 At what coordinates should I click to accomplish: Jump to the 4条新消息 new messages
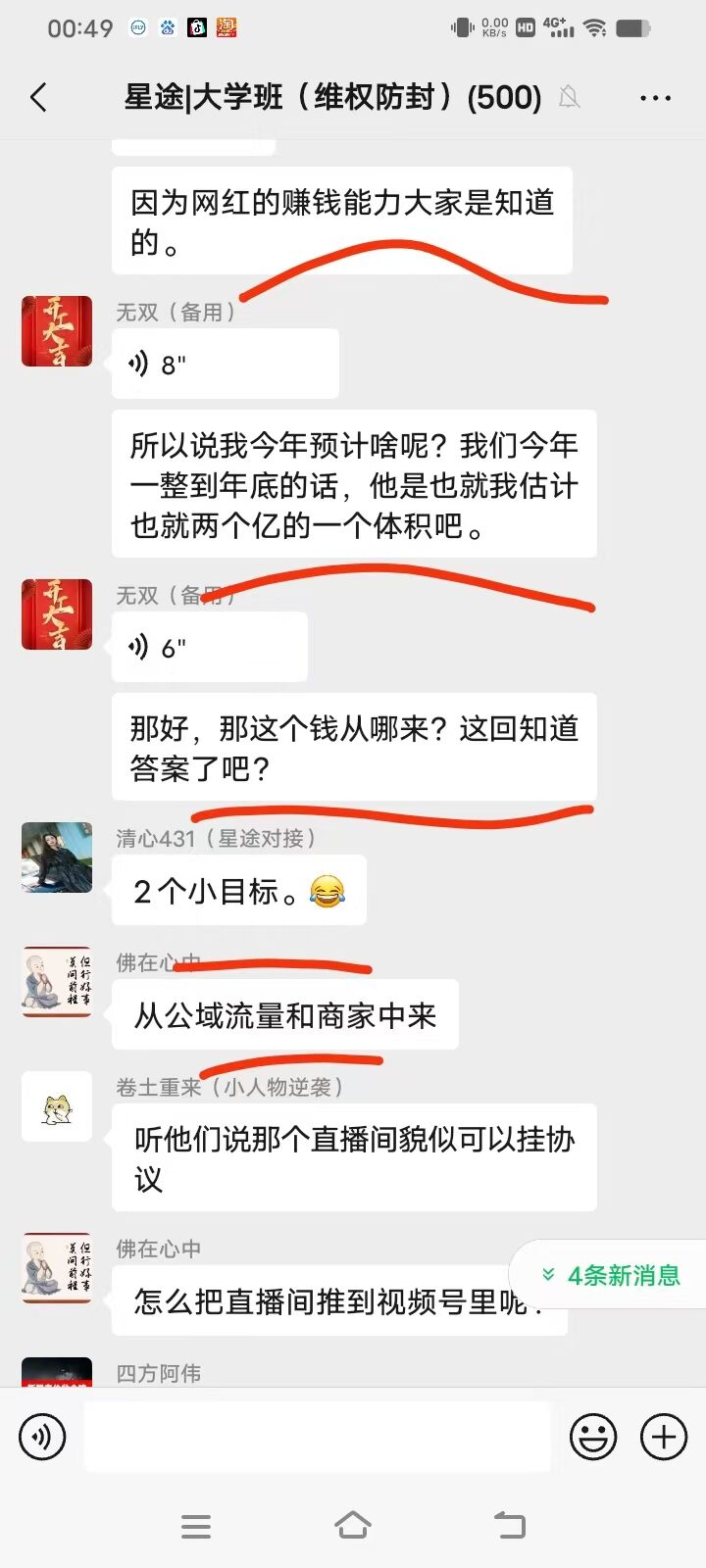tap(612, 1275)
